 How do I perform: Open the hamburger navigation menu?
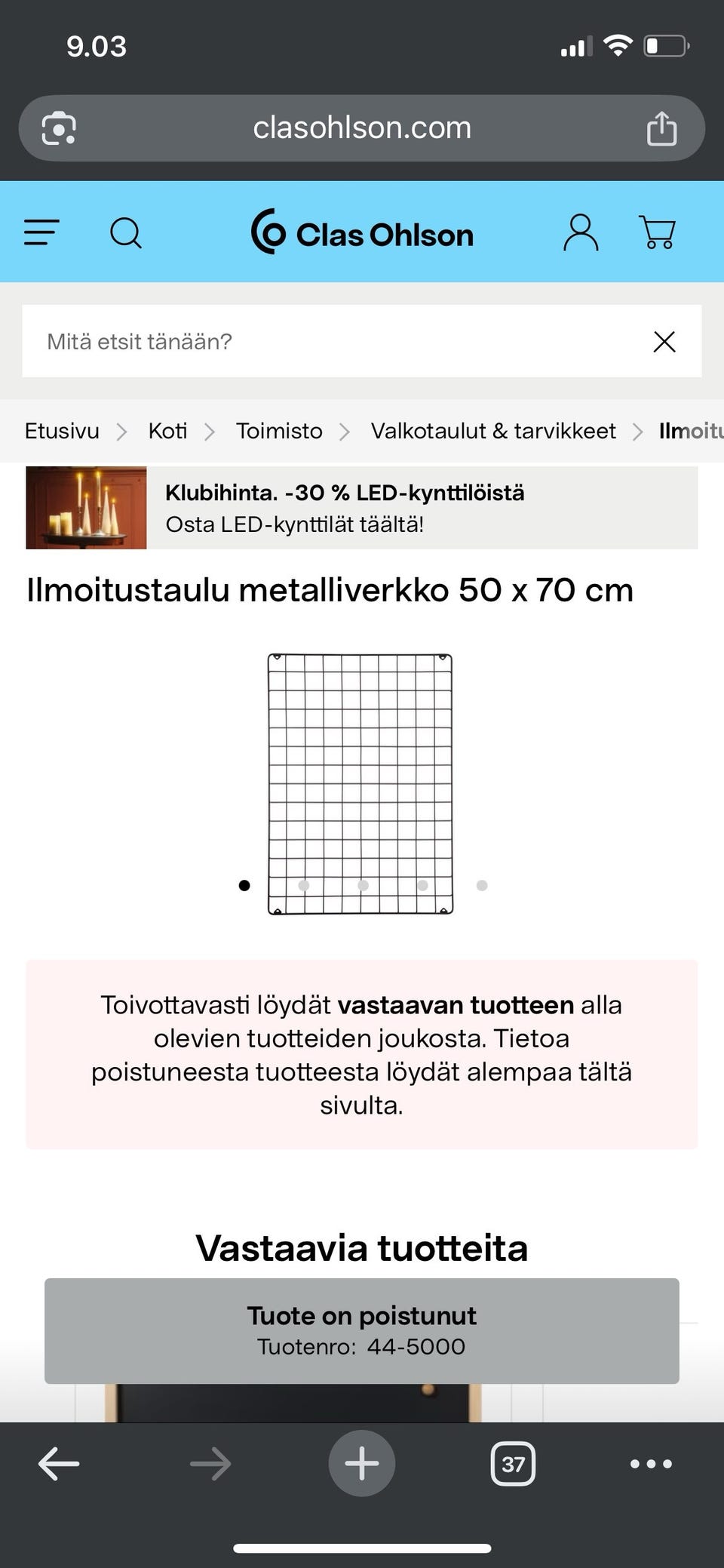coord(41,232)
